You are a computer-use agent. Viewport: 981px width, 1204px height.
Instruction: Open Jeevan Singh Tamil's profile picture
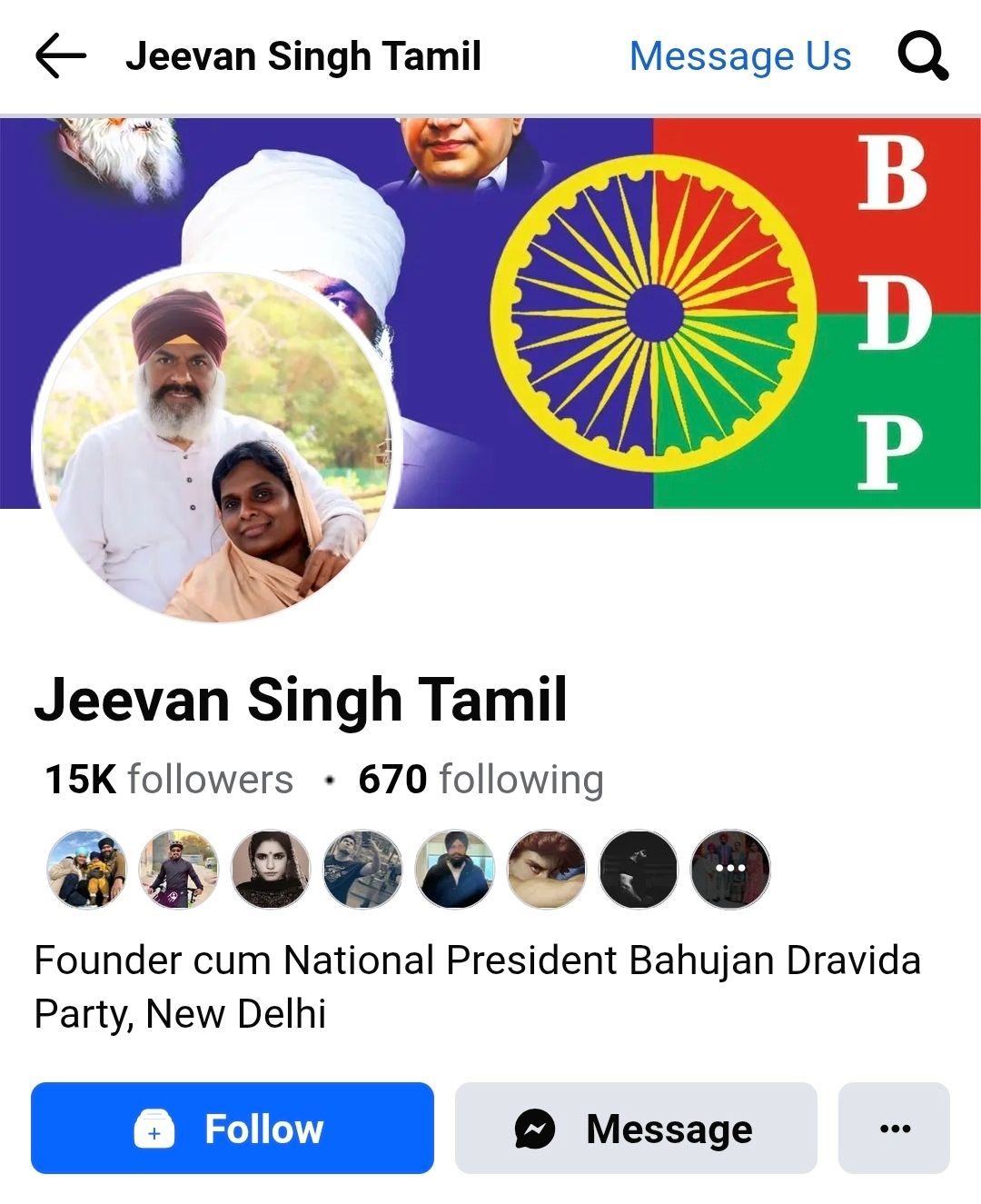pyautogui.click(x=216, y=445)
